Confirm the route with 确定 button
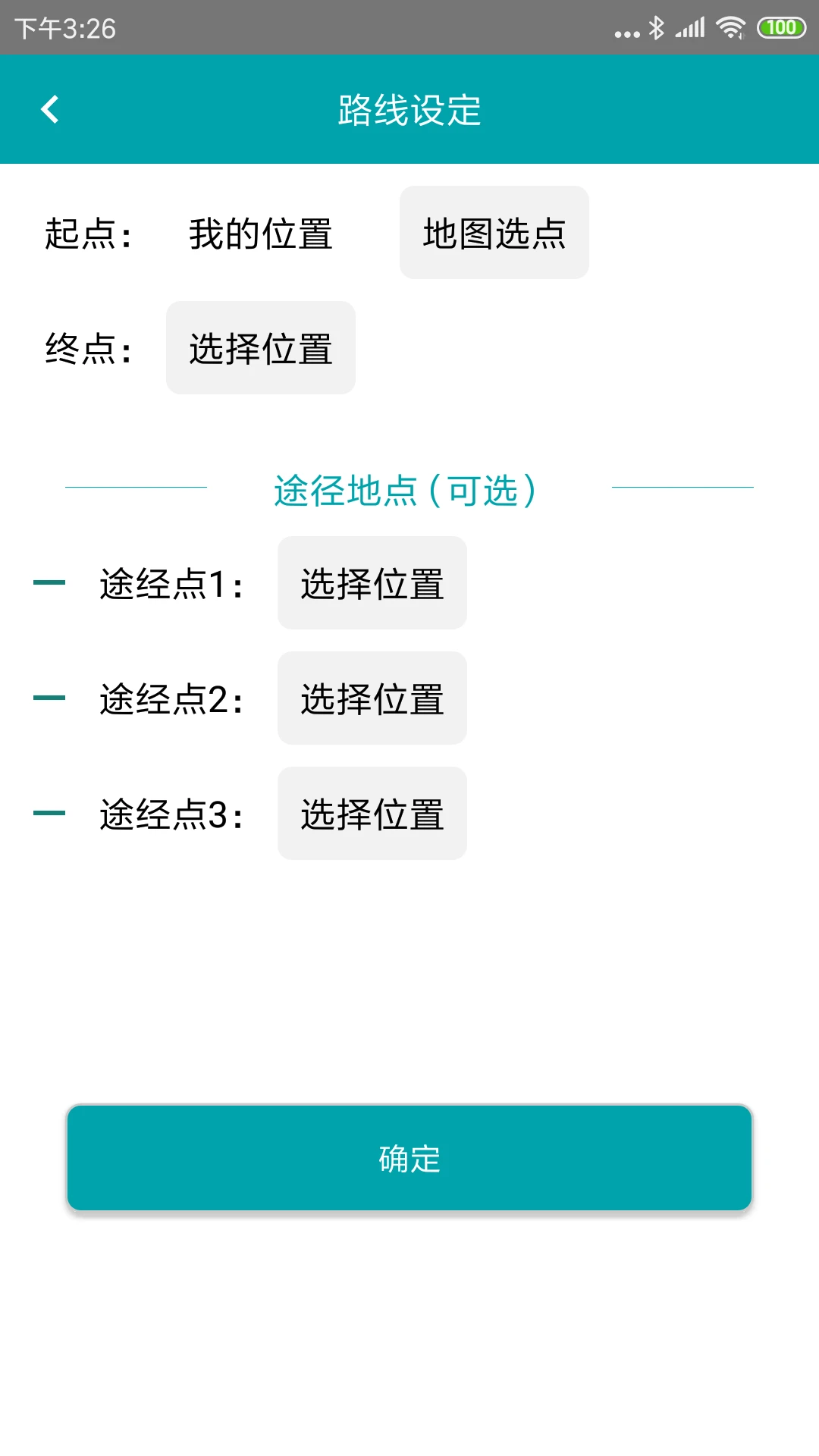 coord(409,1156)
